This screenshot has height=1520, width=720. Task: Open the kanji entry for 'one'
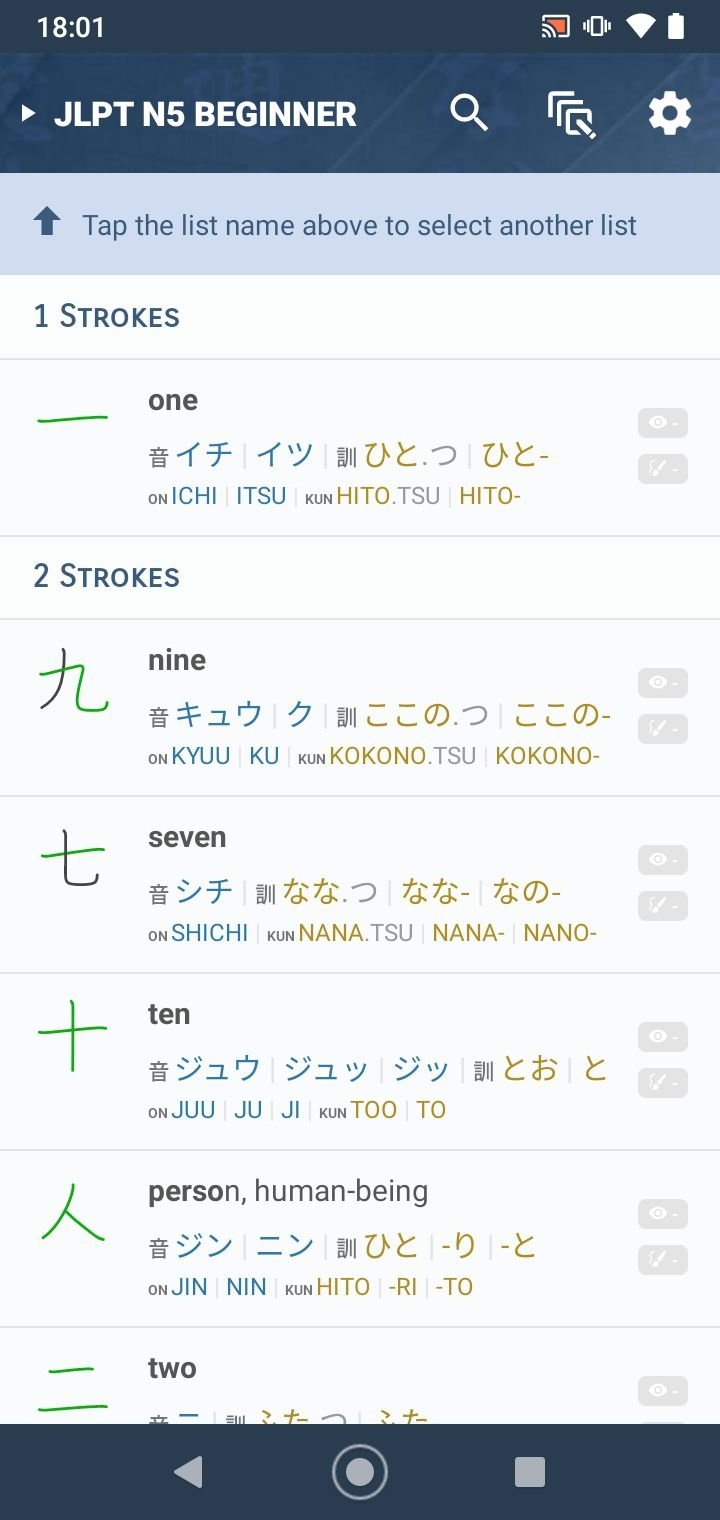(360, 448)
